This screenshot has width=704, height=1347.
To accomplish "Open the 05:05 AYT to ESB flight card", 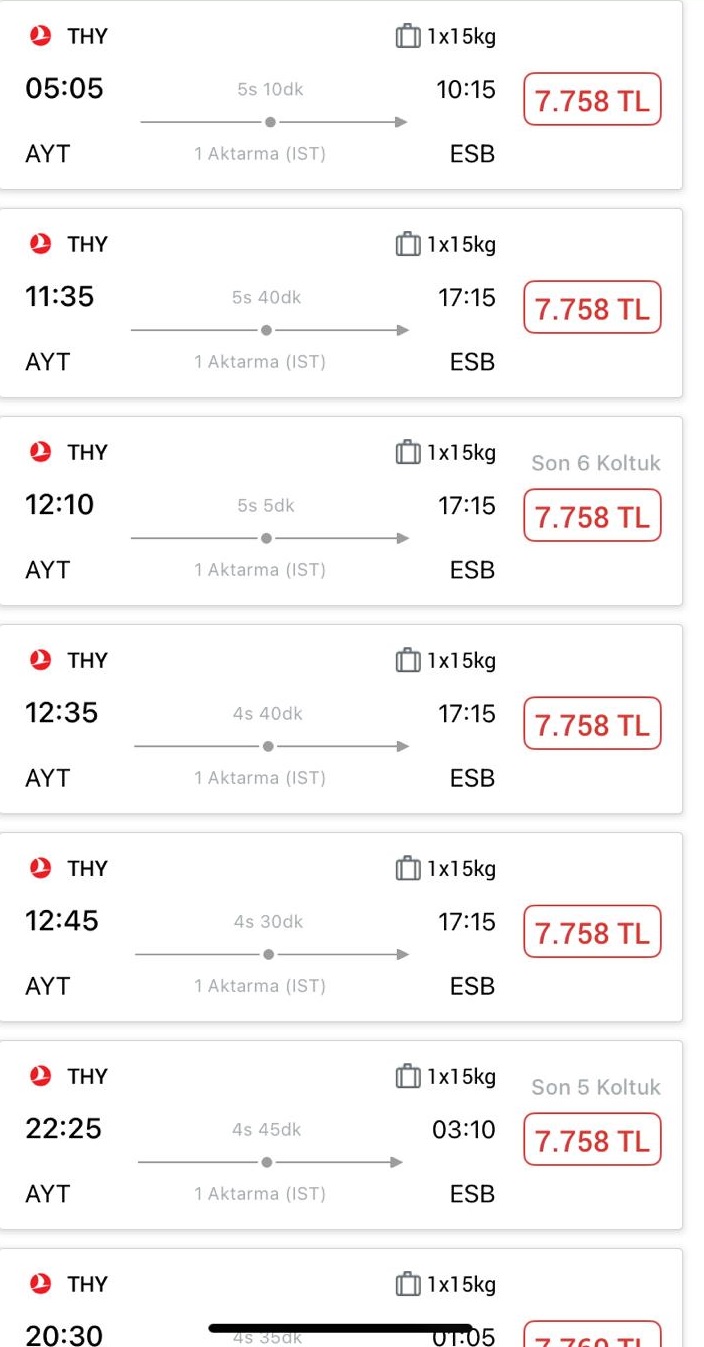I will [x=341, y=95].
